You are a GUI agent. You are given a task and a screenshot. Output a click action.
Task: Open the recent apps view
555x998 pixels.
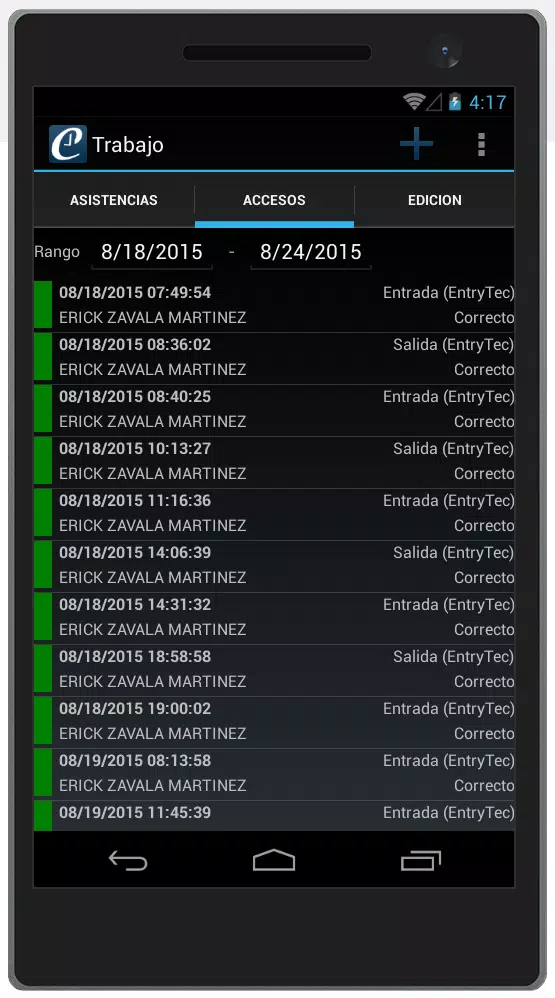[x=421, y=861]
